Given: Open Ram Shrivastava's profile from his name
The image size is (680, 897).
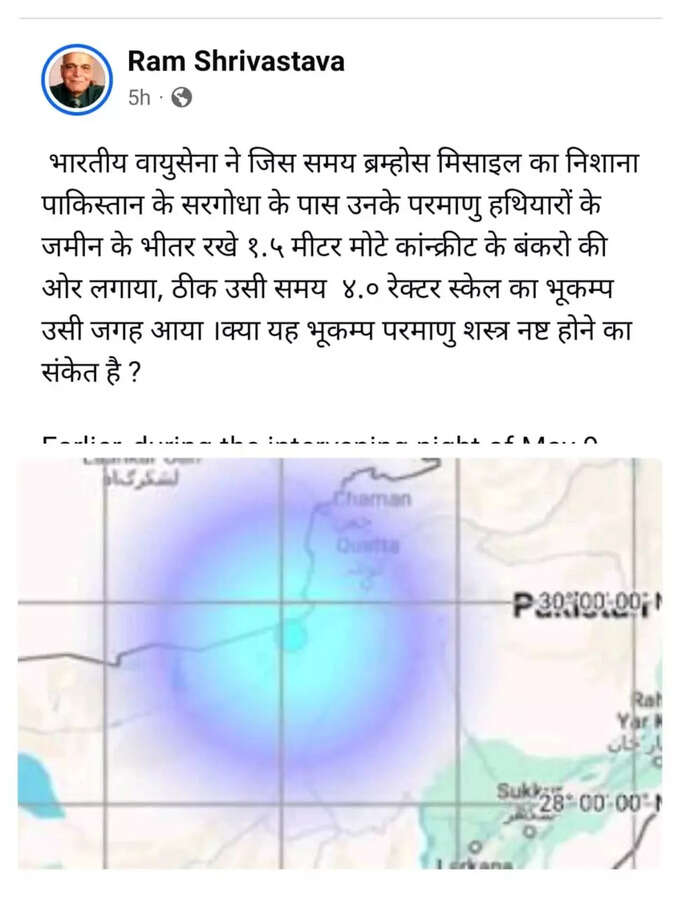Looking at the screenshot, I should (x=236, y=62).
